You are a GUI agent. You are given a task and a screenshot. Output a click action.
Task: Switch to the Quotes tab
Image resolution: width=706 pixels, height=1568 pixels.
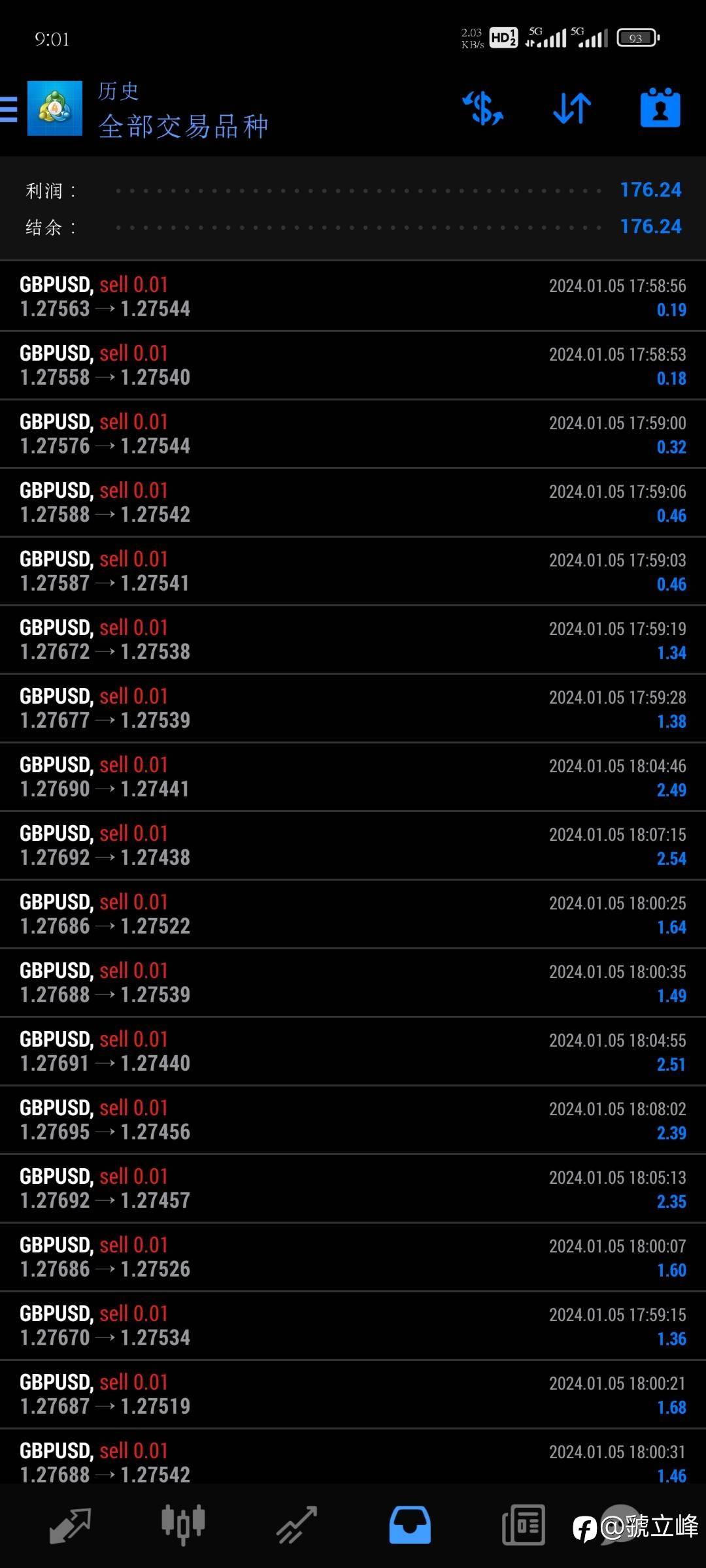click(x=70, y=1526)
